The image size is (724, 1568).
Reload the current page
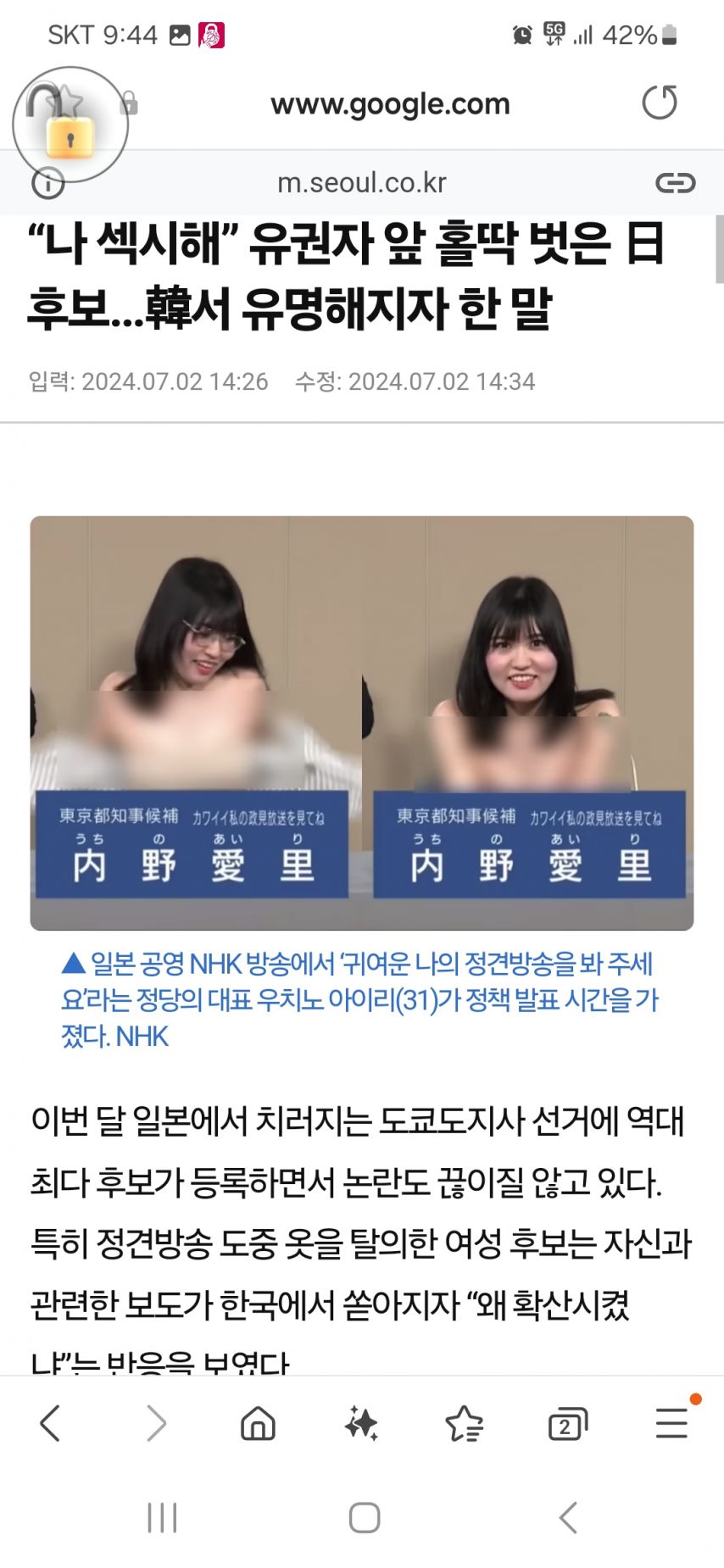659,103
